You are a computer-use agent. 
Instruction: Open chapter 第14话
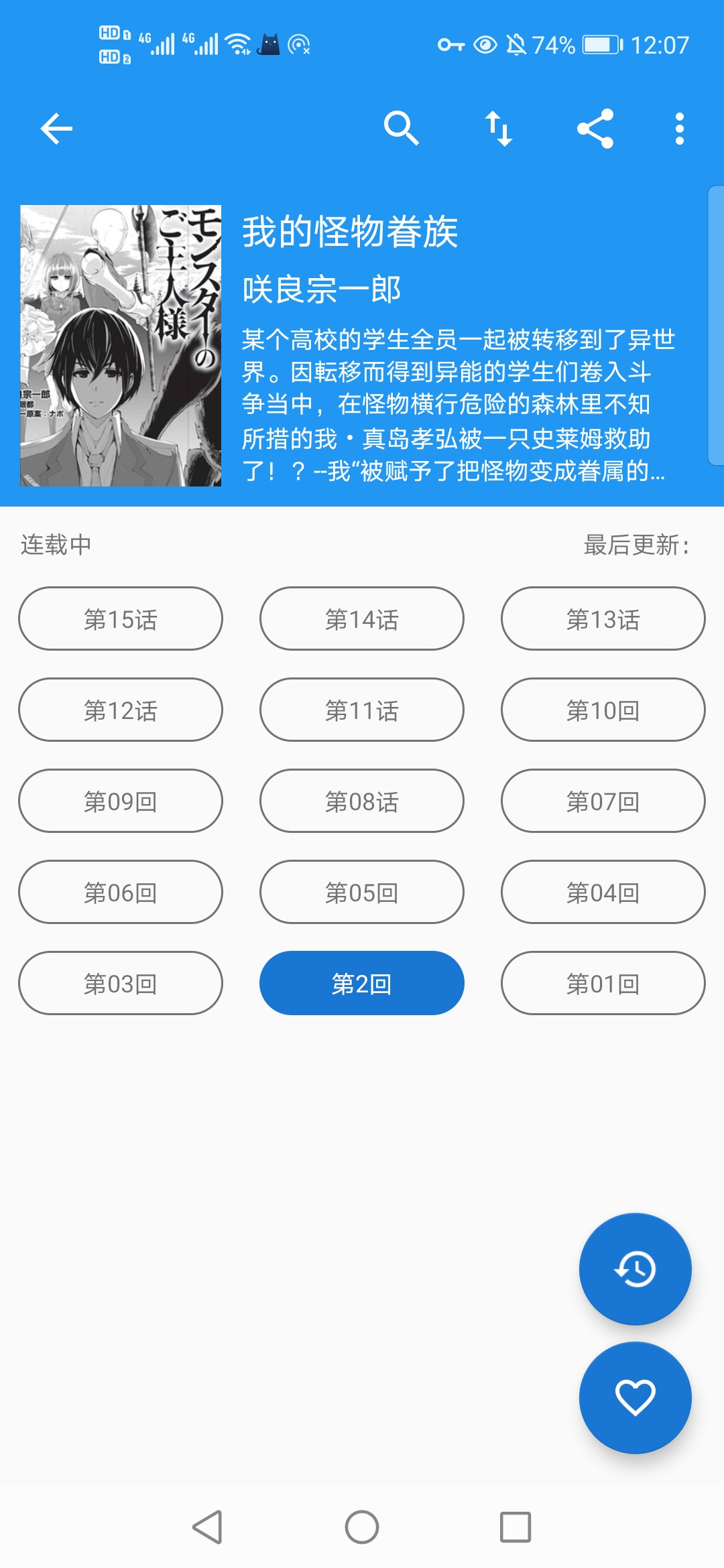click(362, 619)
